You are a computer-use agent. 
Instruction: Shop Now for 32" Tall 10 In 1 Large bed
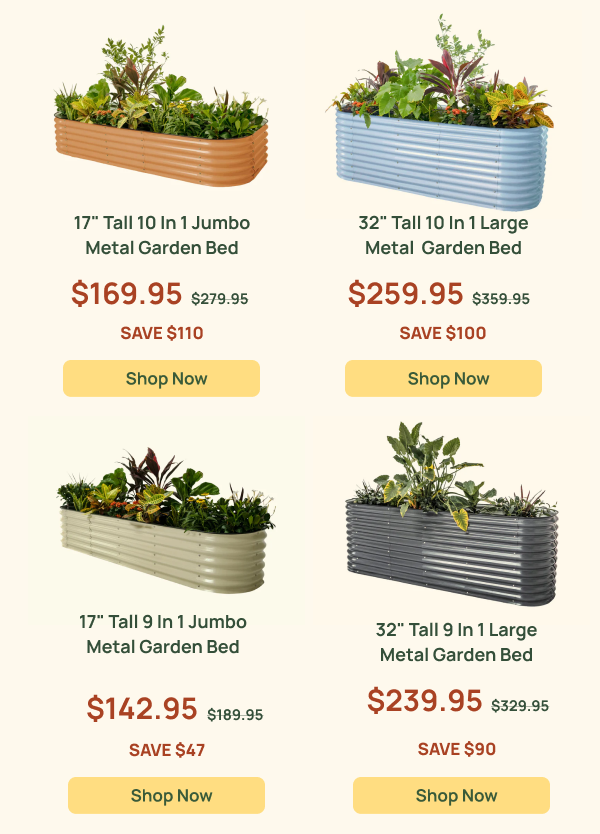click(x=443, y=379)
